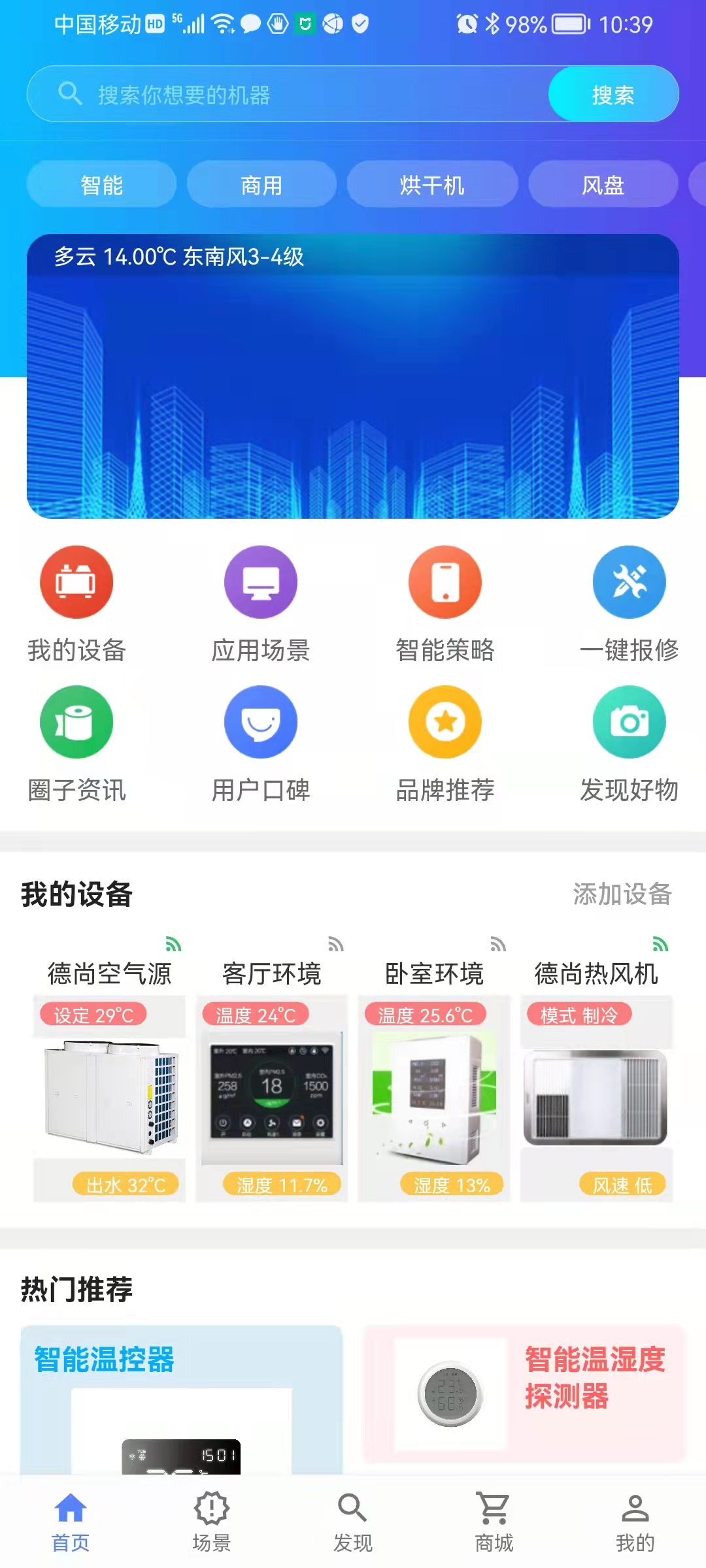This screenshot has width=706, height=1568.
Task: Open 一键报修 repair shortcut
Action: 630,582
